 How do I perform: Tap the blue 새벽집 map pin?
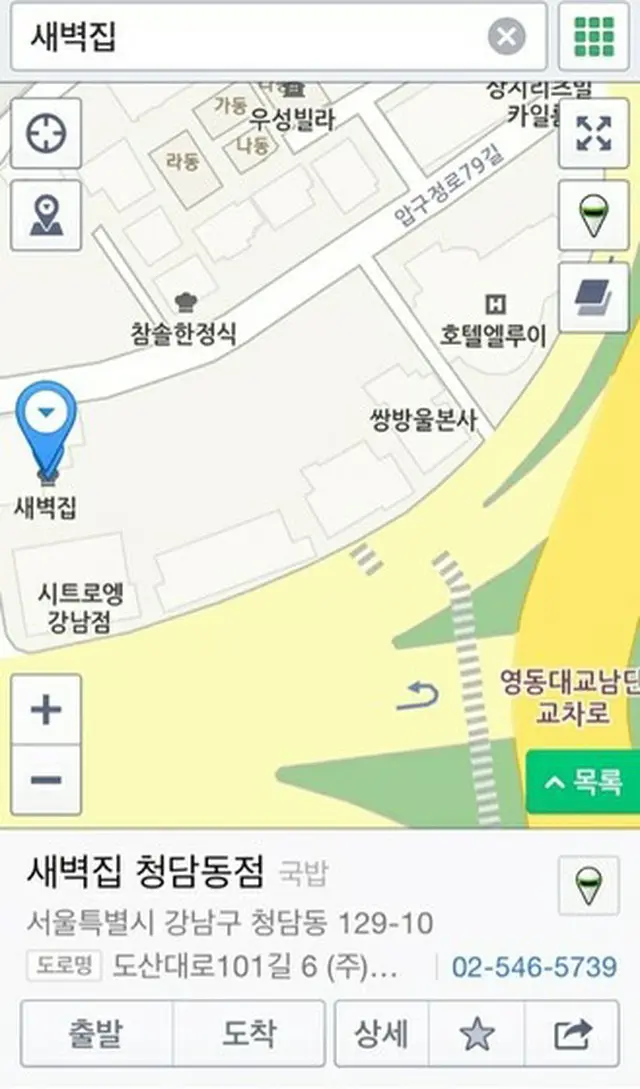click(47, 418)
